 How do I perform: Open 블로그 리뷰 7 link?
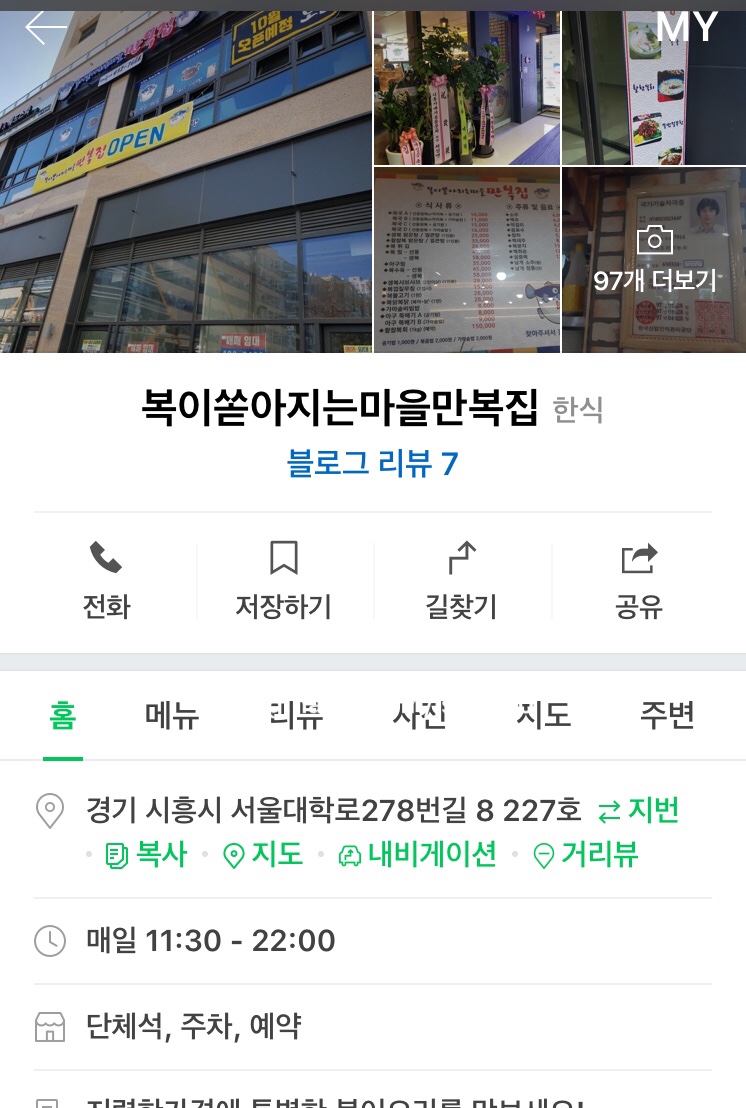pyautogui.click(x=372, y=463)
